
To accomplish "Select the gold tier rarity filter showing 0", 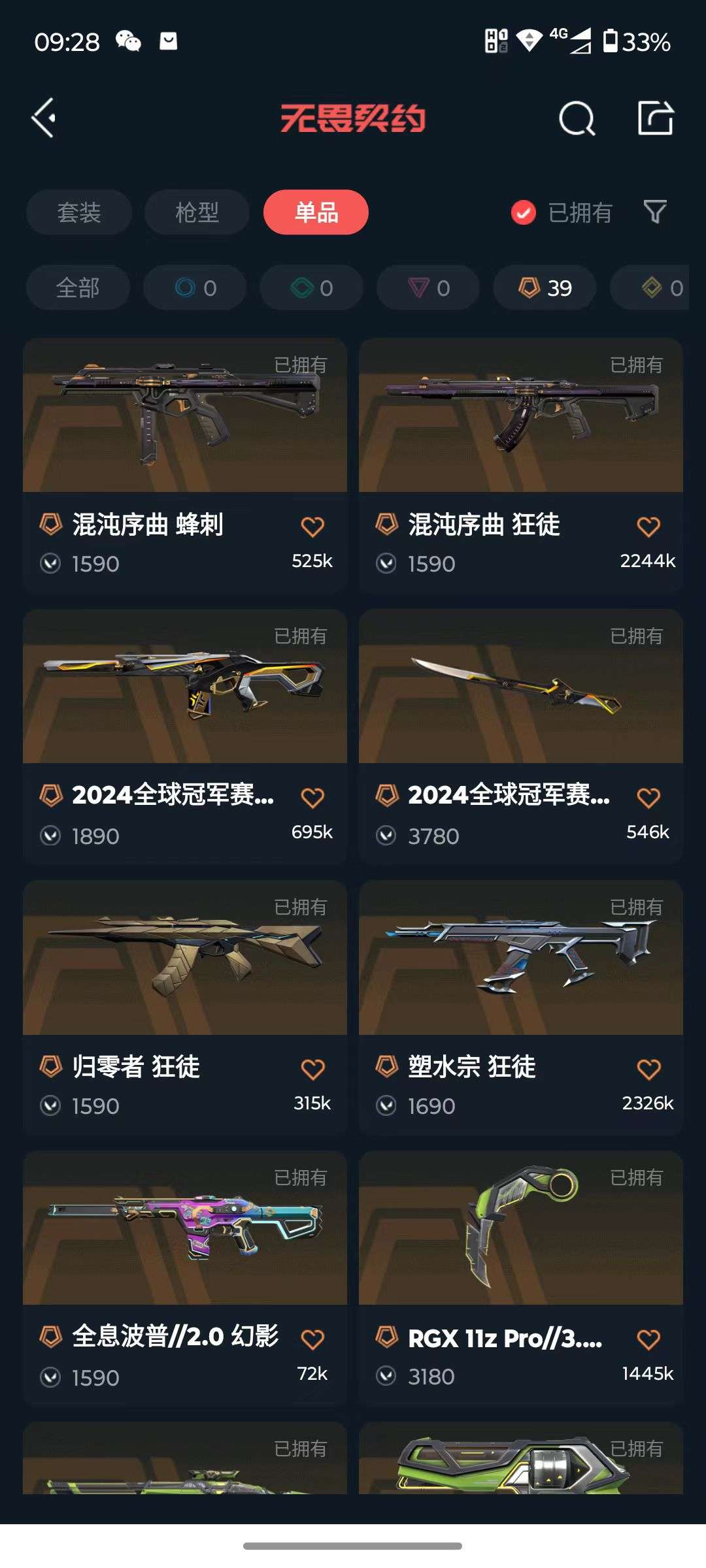I will pyautogui.click(x=660, y=287).
